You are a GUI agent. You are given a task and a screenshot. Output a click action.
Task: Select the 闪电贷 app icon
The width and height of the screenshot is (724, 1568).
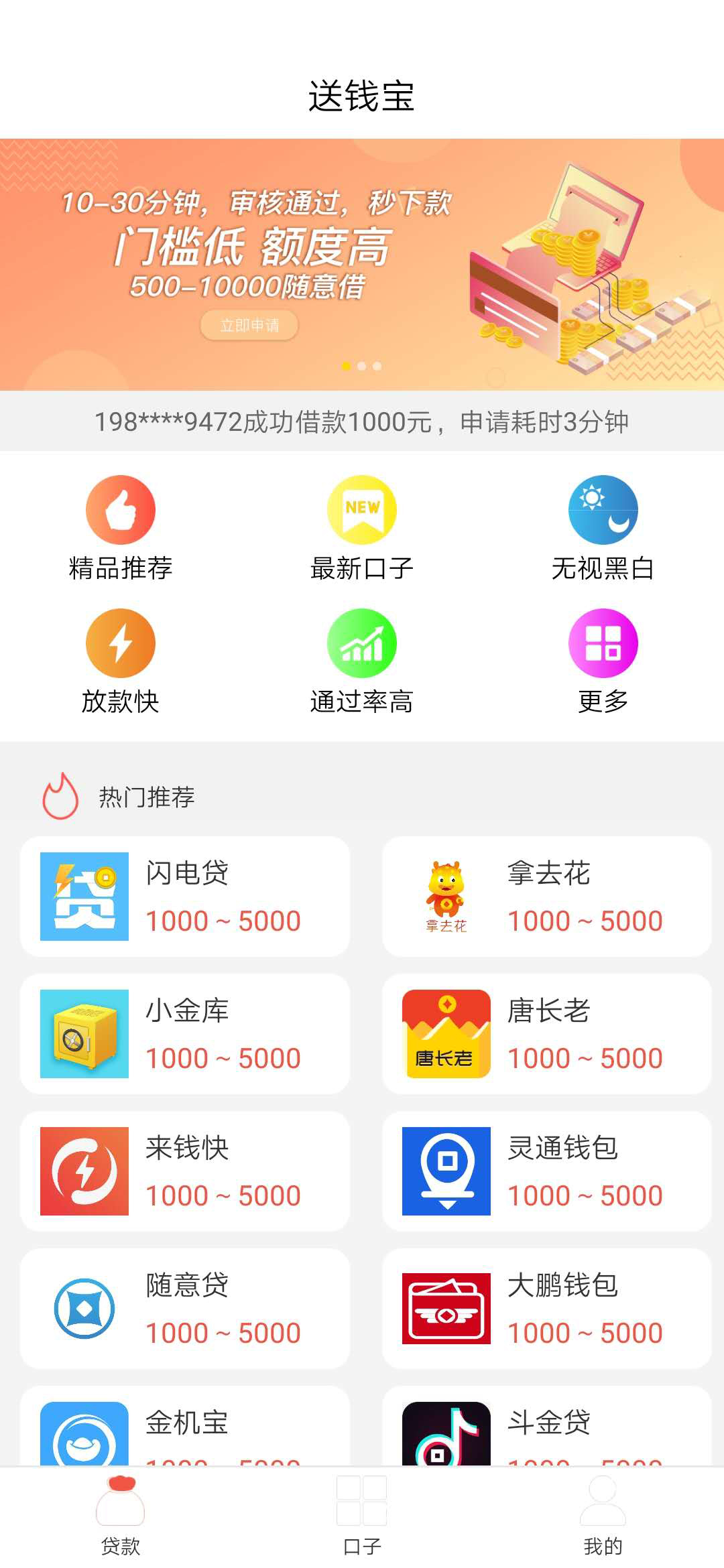[x=83, y=898]
